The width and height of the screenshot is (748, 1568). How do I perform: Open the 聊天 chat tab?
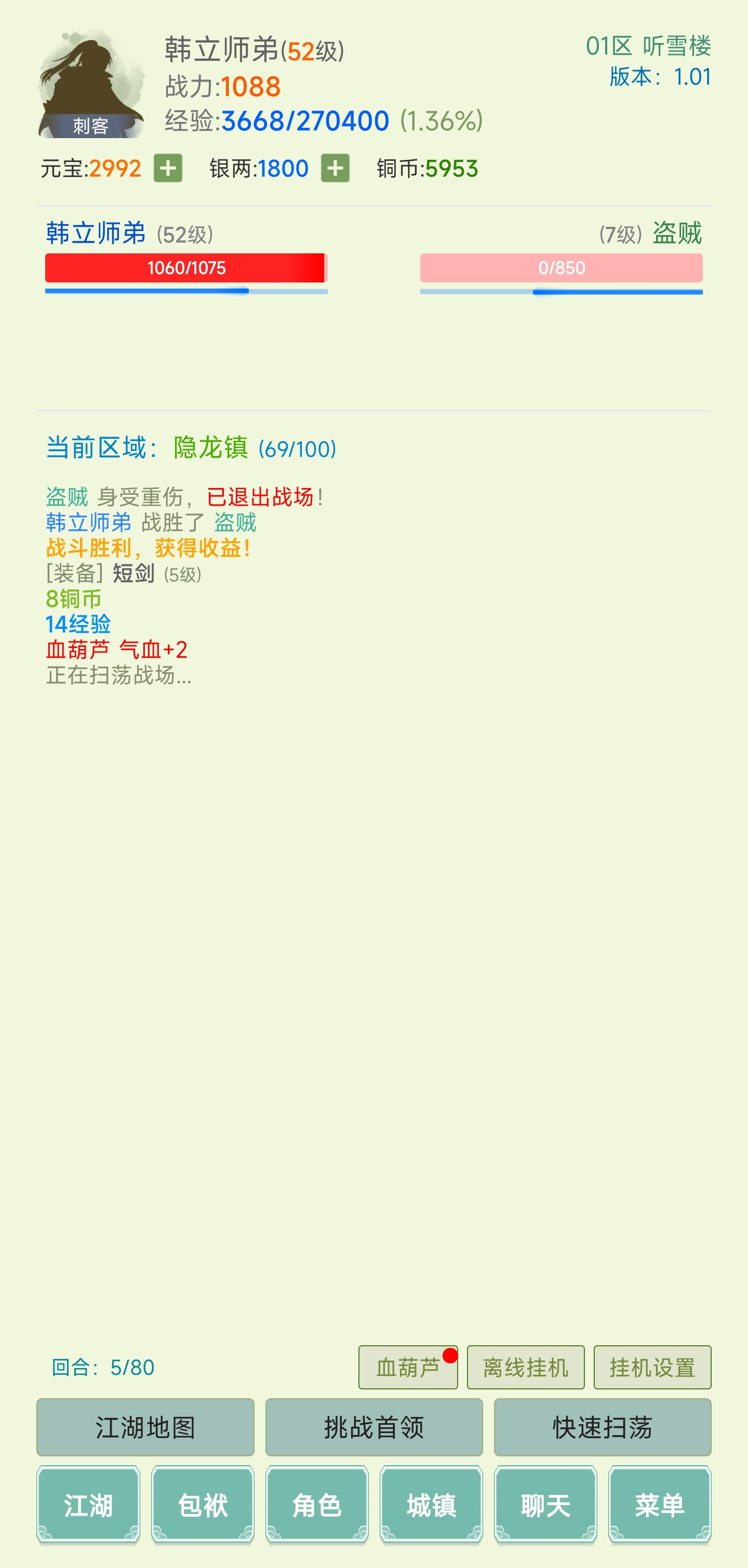tap(545, 1505)
